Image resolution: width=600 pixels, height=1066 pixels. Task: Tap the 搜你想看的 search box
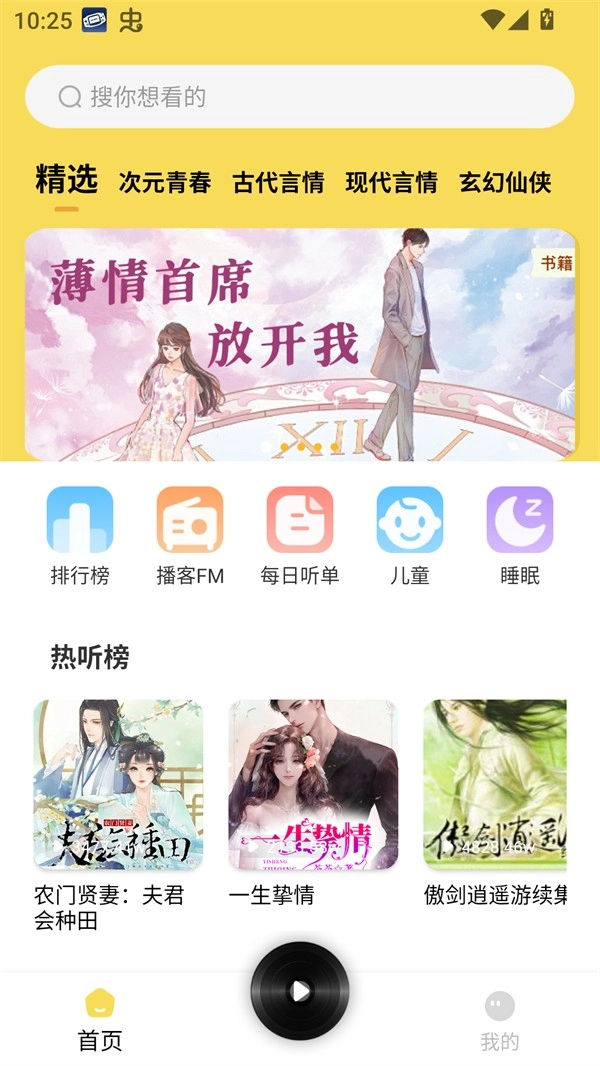[x=300, y=97]
